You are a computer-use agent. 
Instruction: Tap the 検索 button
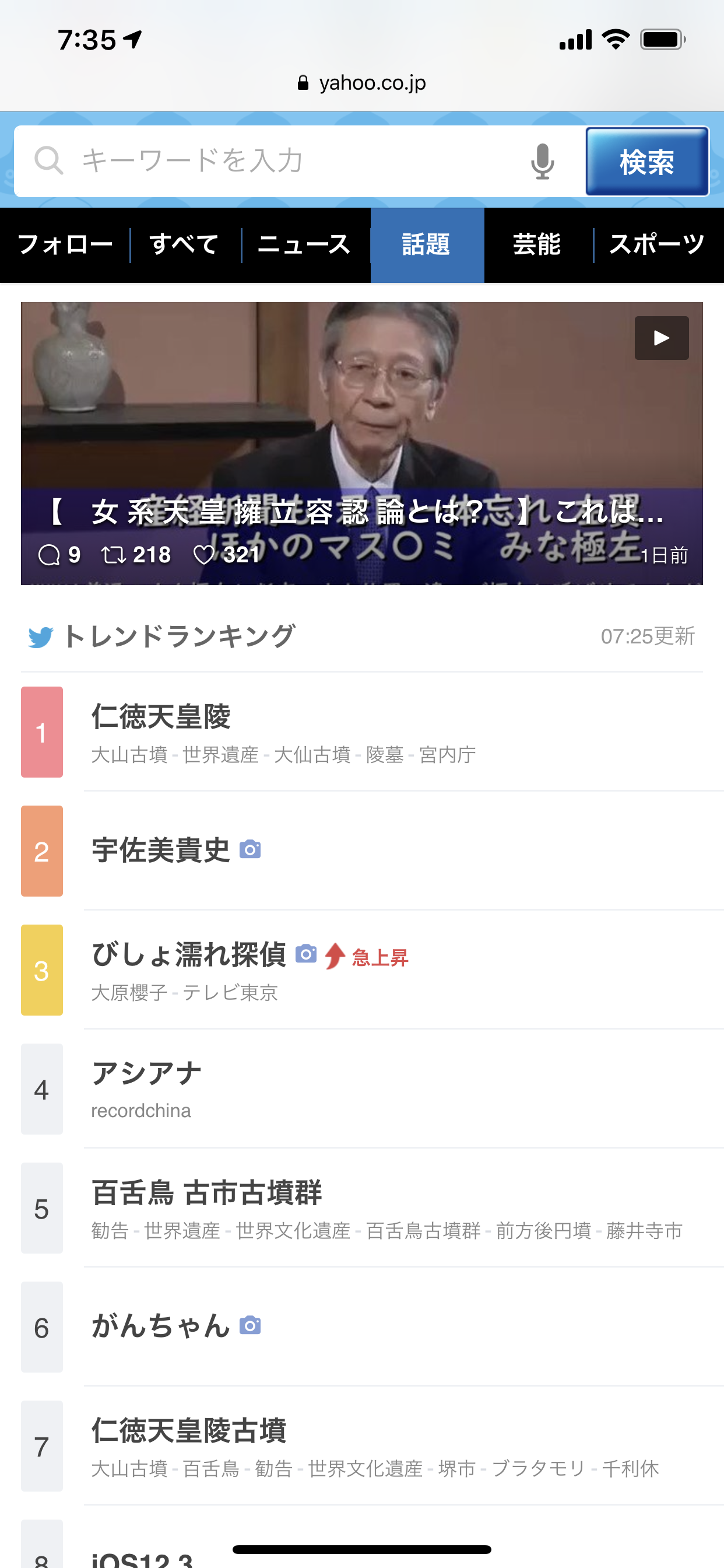coord(646,162)
